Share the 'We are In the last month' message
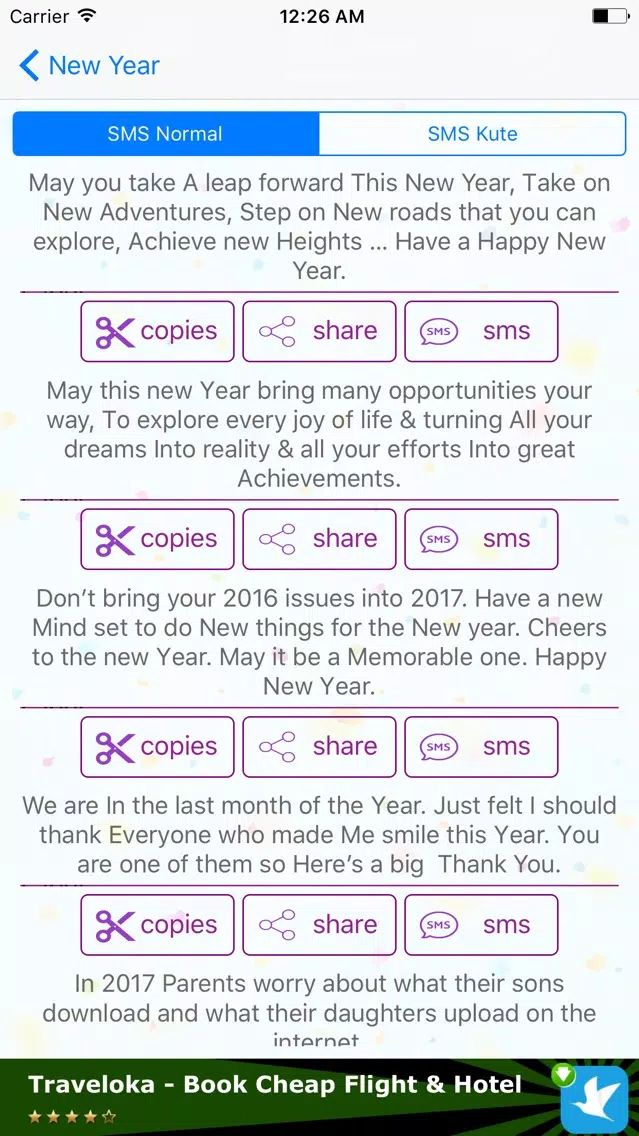Screen dimensions: 639x1136 [x=320, y=925]
